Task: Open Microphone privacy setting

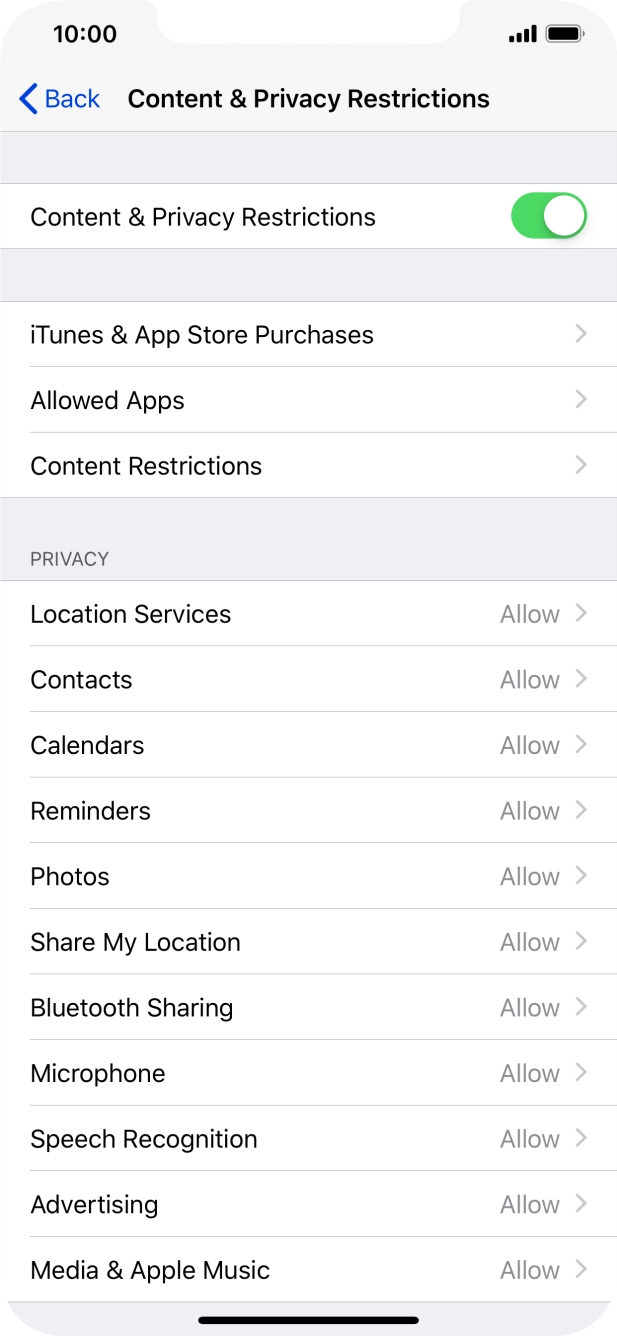Action: click(308, 1073)
